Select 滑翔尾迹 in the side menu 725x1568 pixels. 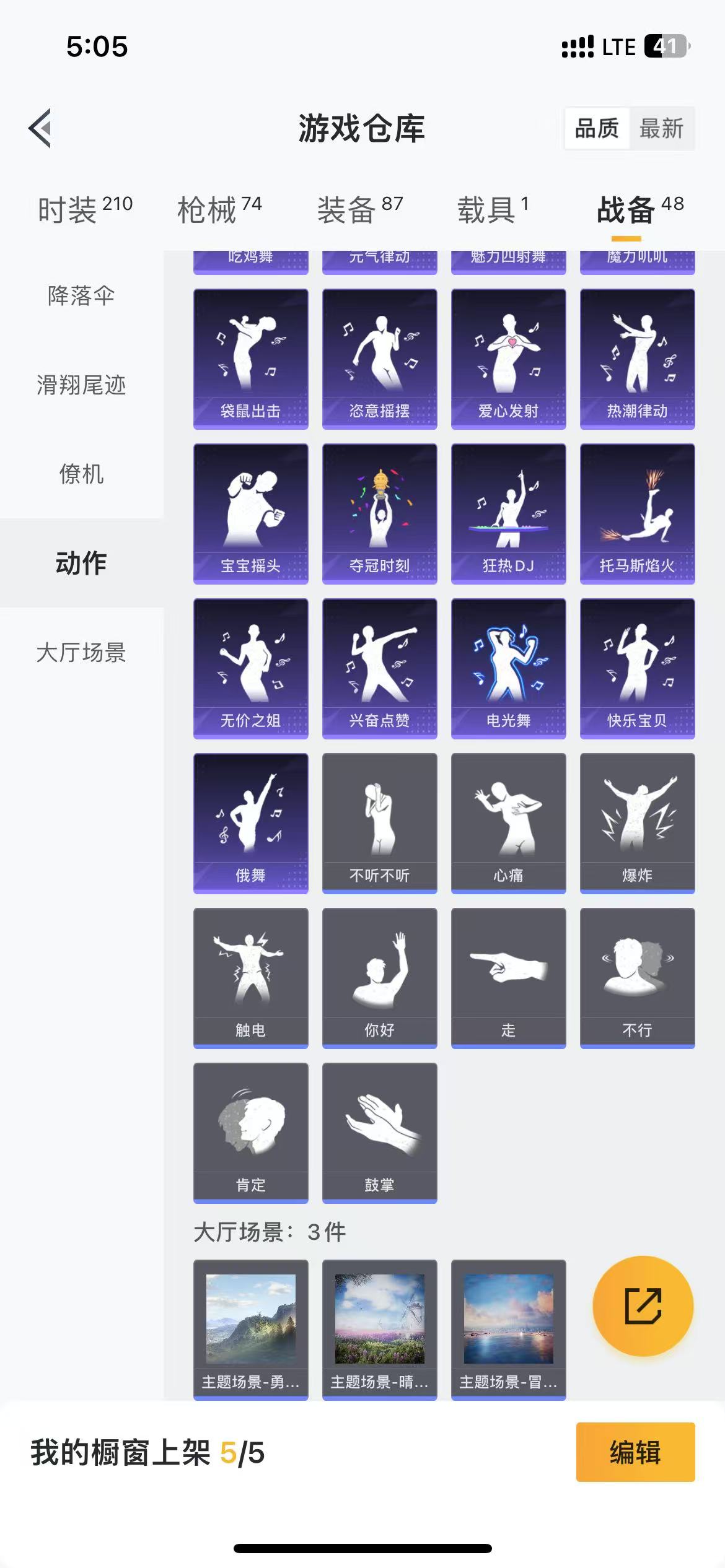[x=81, y=385]
